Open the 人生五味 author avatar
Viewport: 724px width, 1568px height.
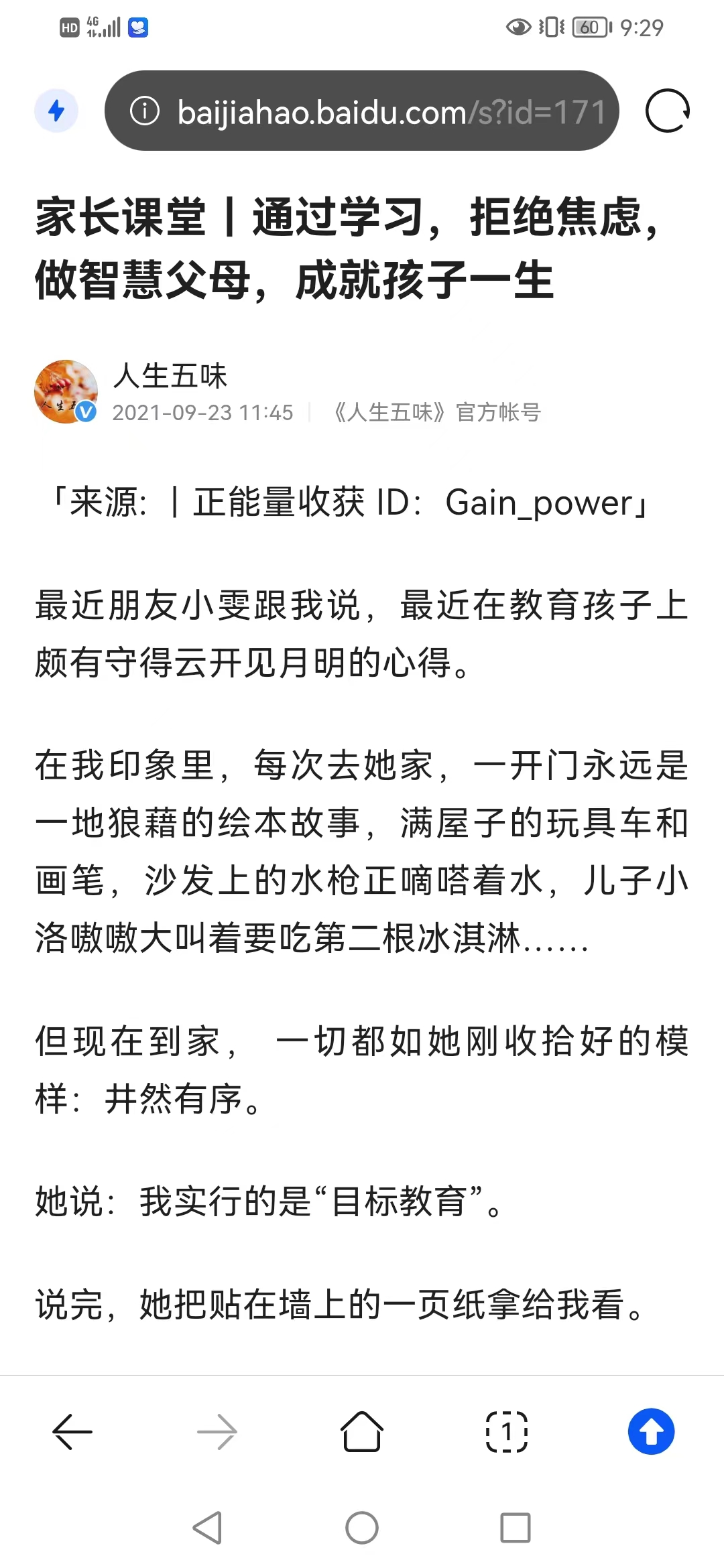(x=66, y=392)
